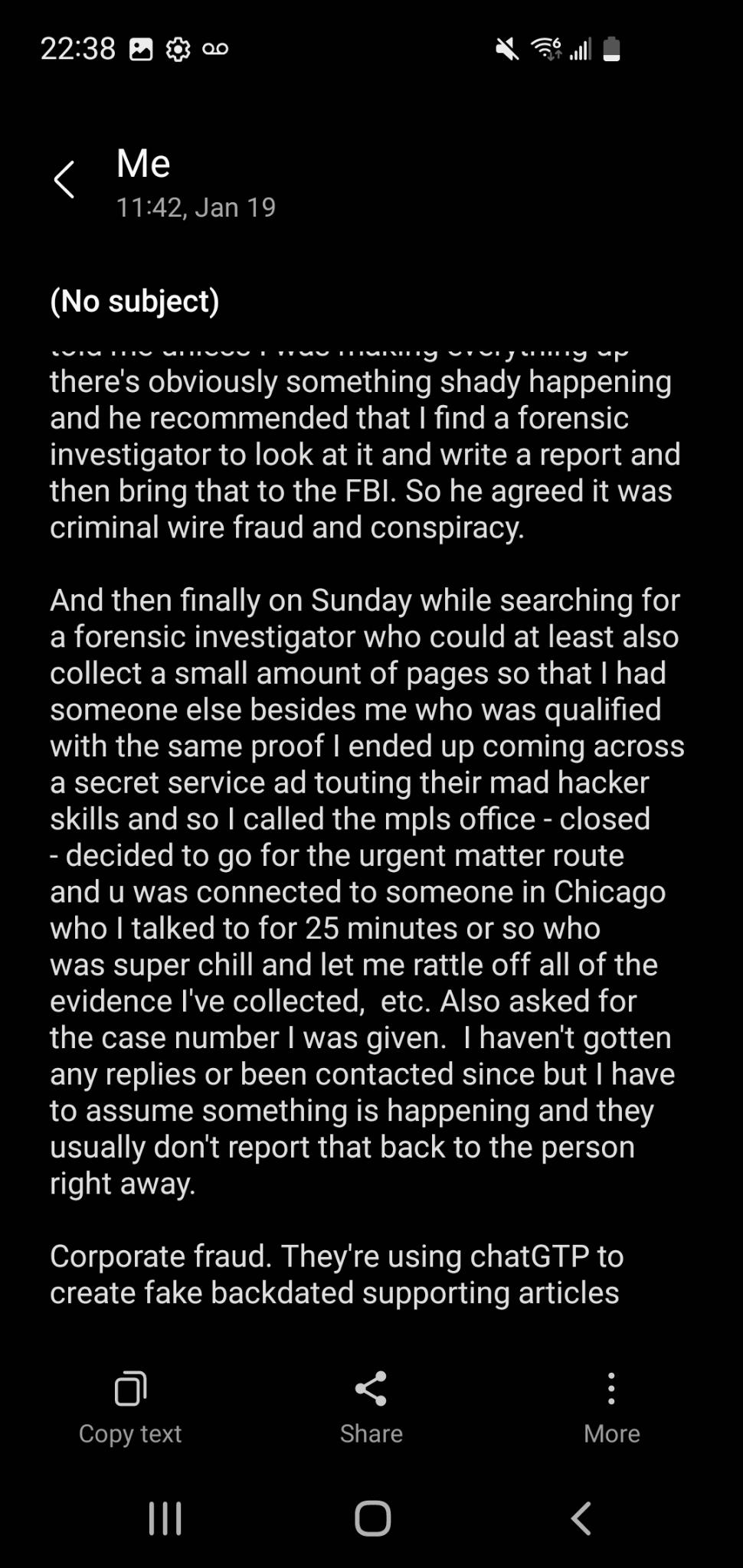Go to the home screen

coord(373,1517)
